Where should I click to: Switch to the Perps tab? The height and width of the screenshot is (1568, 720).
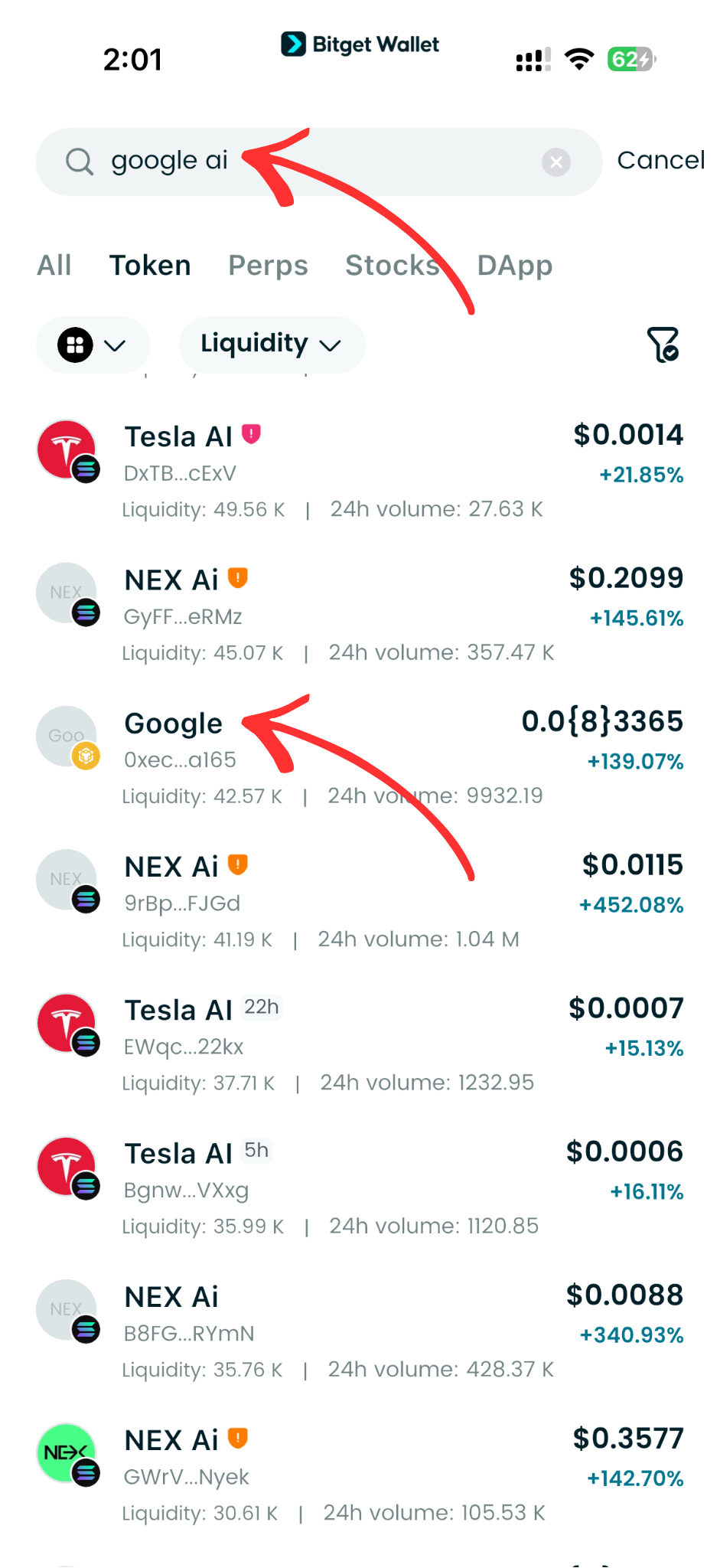[268, 265]
